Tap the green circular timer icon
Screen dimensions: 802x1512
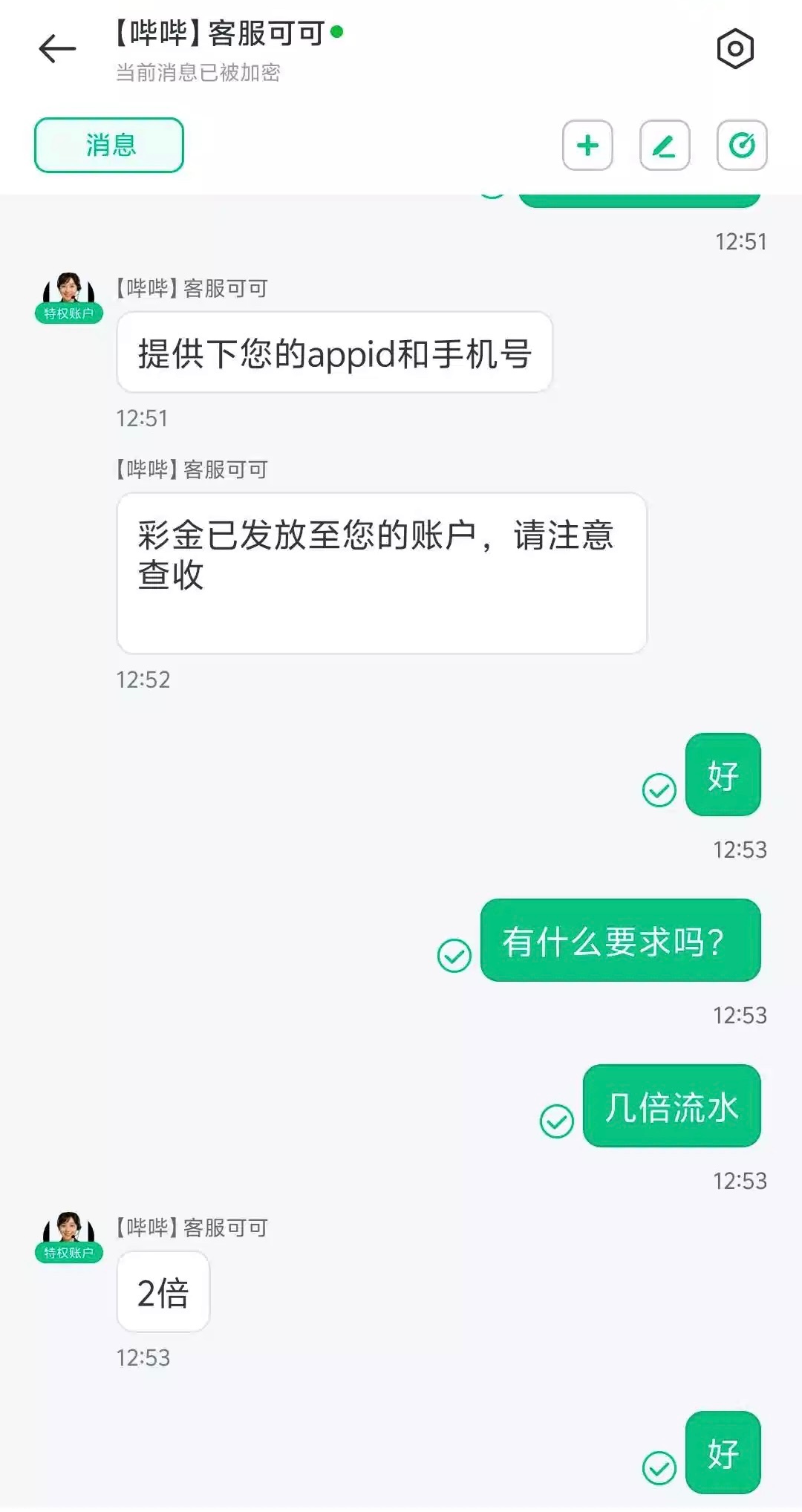pos(742,146)
